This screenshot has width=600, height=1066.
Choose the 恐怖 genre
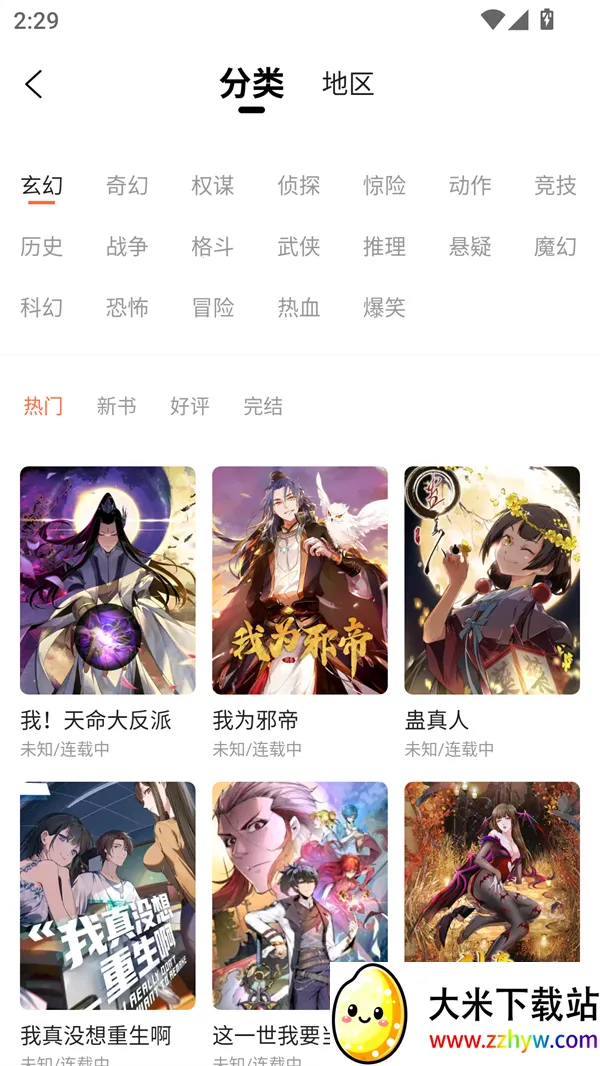(x=127, y=307)
